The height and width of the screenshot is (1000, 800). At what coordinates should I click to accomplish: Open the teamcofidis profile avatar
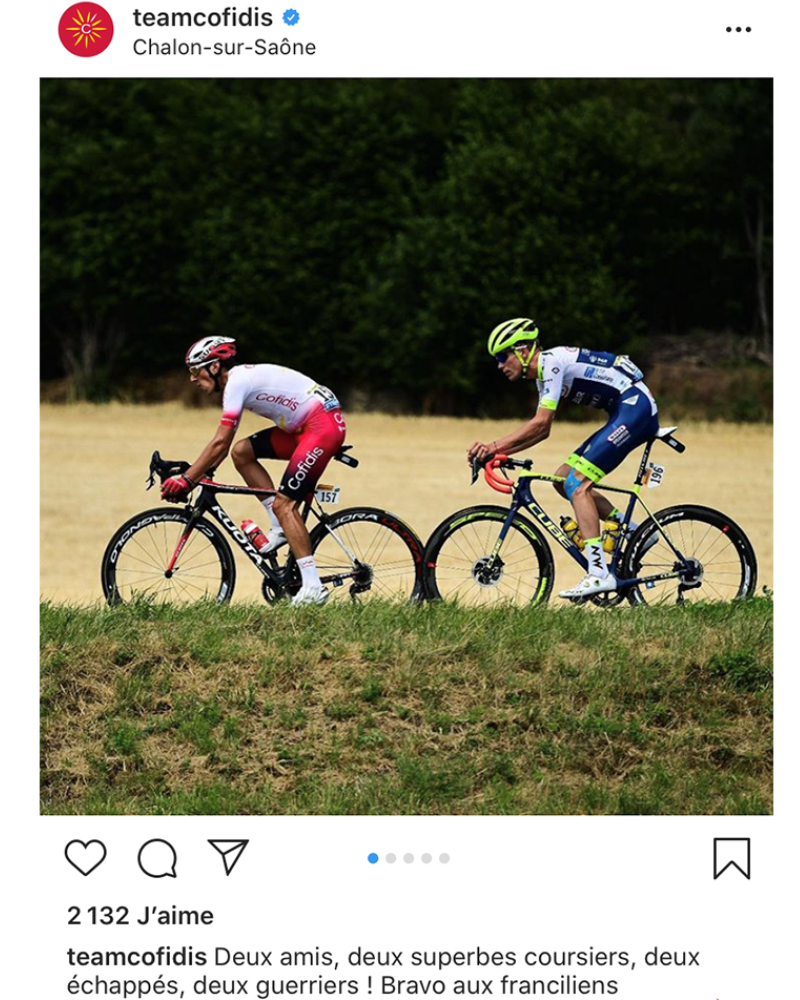[x=86, y=29]
